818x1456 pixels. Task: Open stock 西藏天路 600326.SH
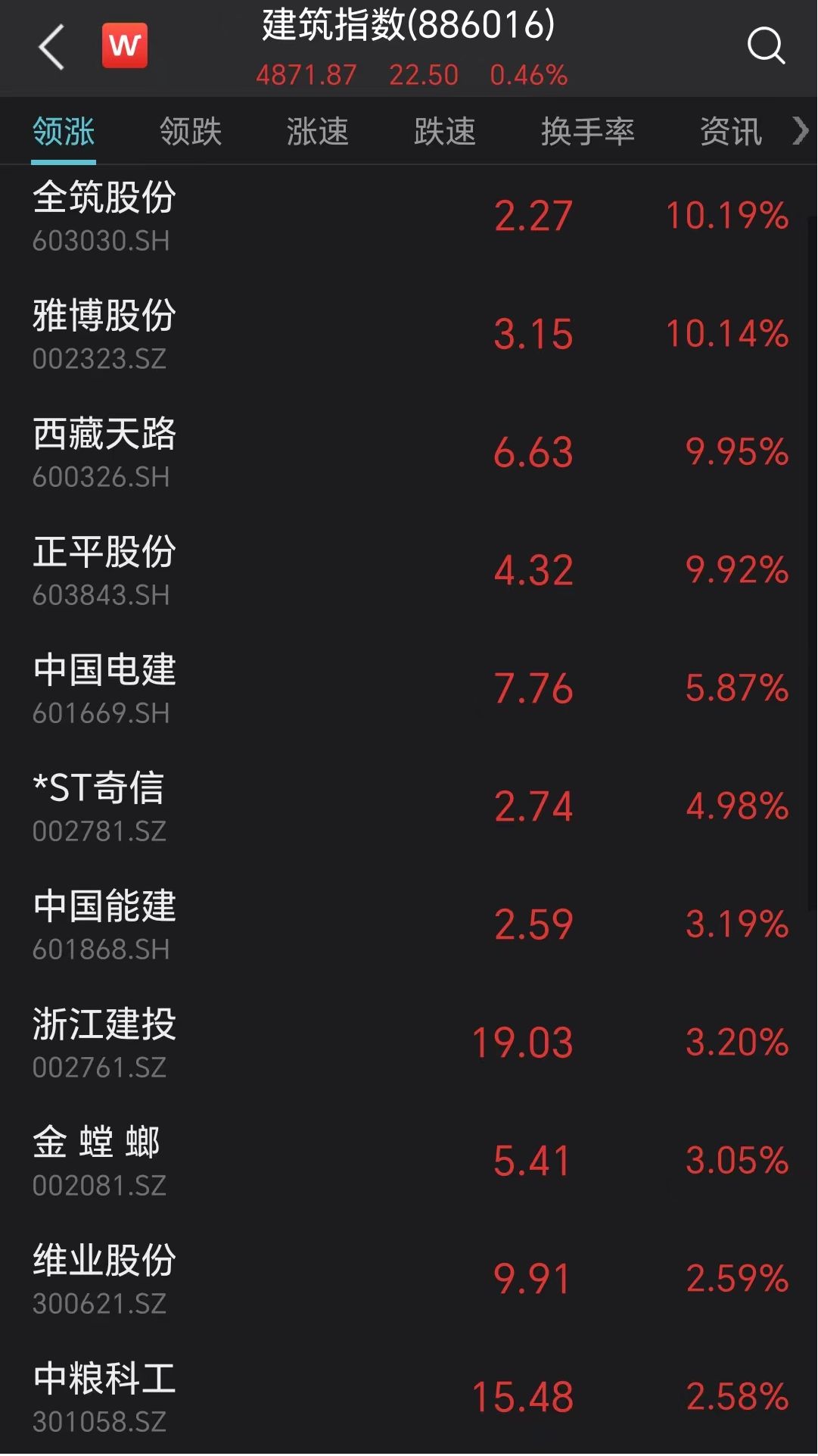(x=409, y=452)
